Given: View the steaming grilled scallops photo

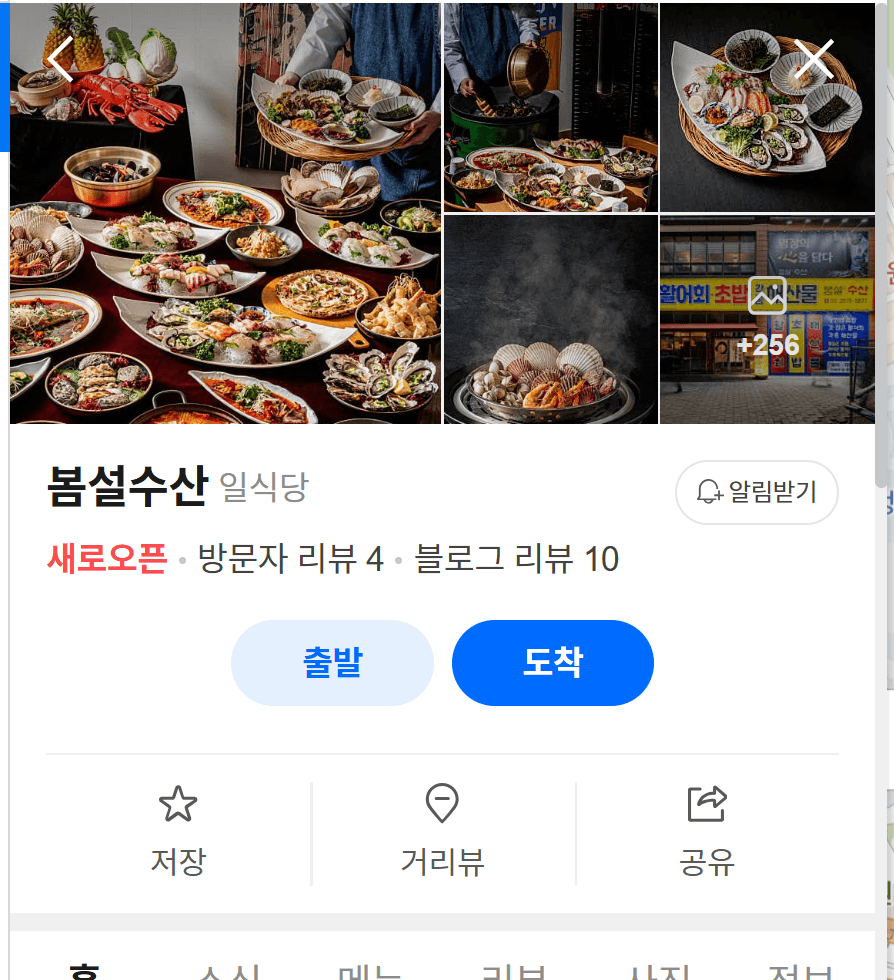Looking at the screenshot, I should coord(550,318).
